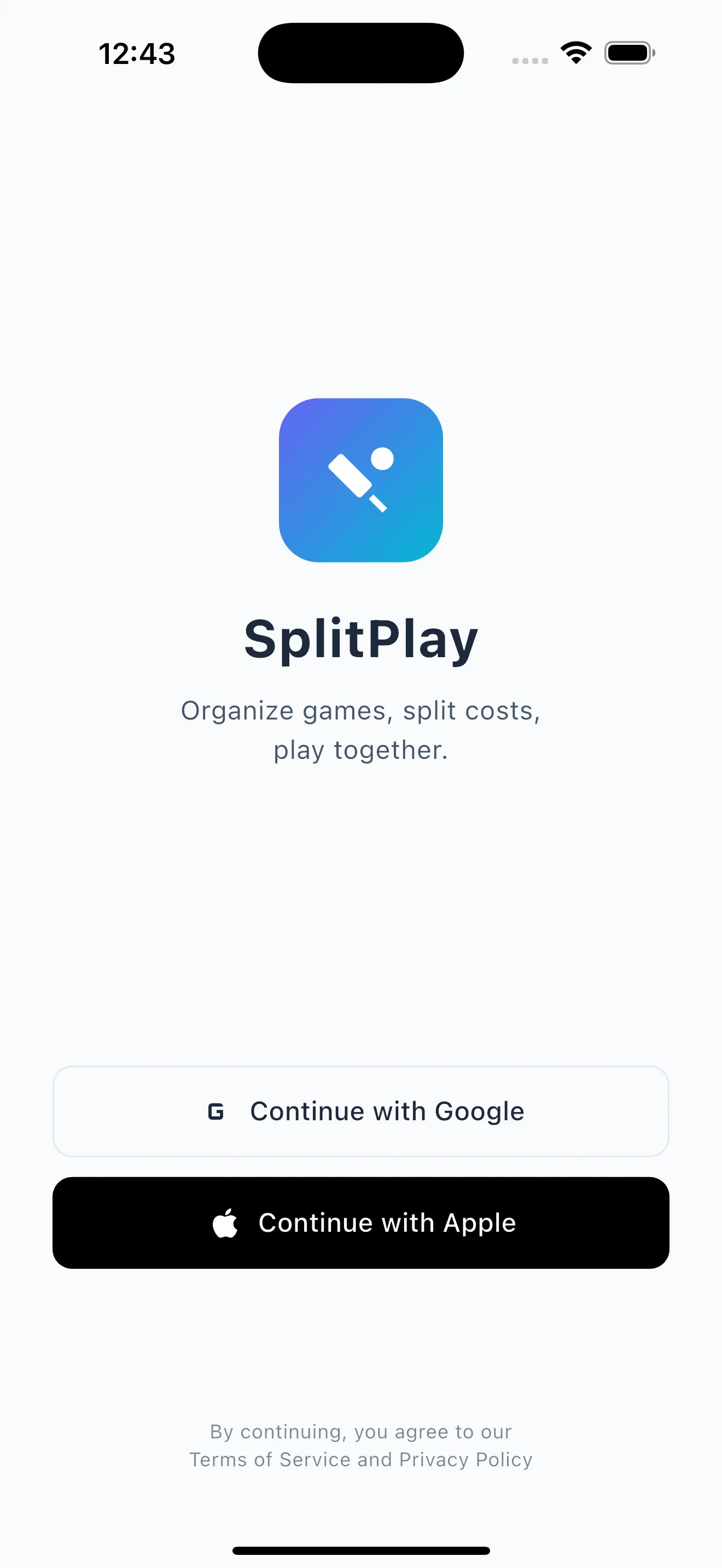The width and height of the screenshot is (722, 1568).
Task: Tap the black Apple sign-in bar
Action: coord(360,1222)
